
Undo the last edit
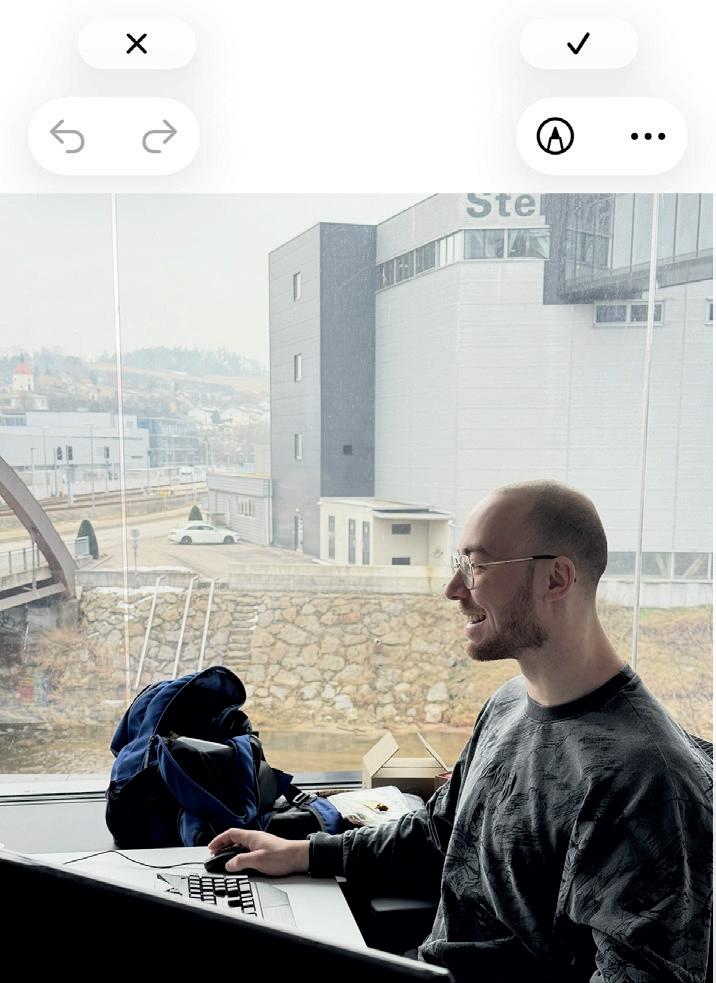point(67,136)
